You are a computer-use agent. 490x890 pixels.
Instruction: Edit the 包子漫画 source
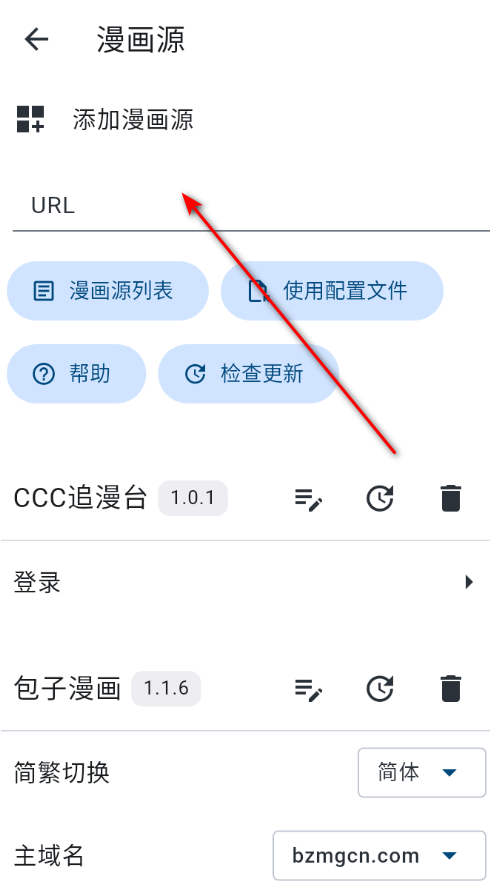[x=308, y=689]
